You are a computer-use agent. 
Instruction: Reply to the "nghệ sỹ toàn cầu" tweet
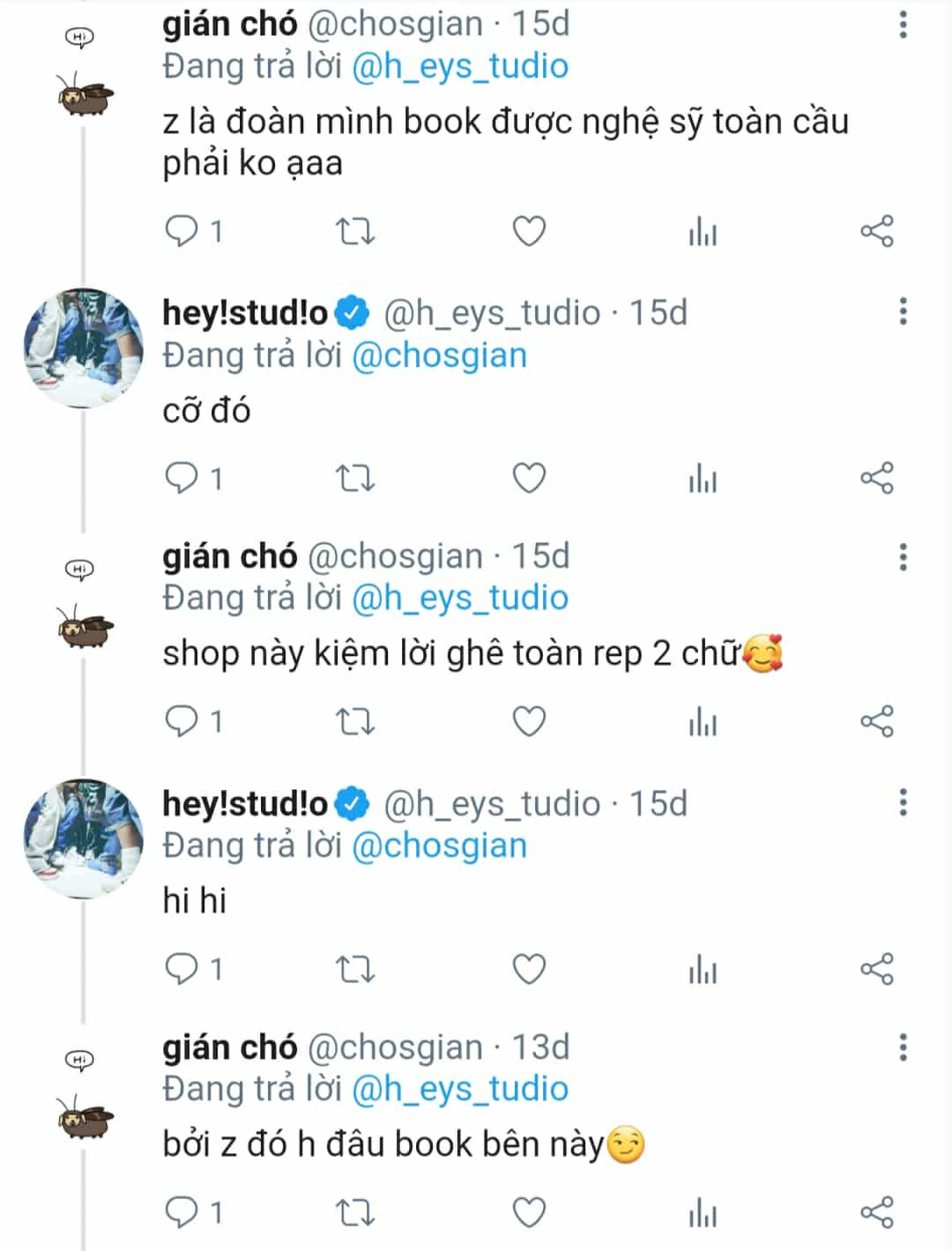(x=182, y=232)
